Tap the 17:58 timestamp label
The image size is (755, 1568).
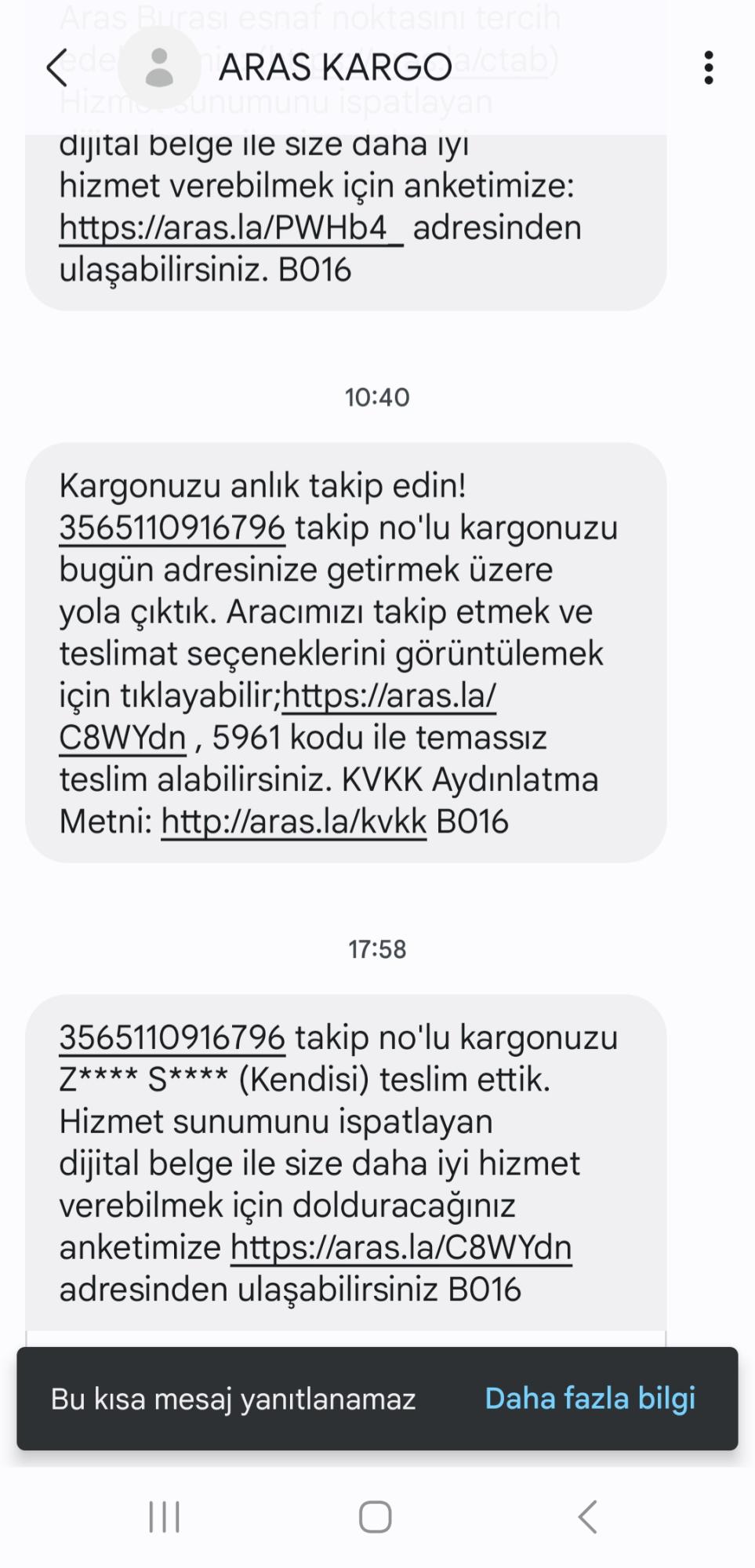(377, 949)
